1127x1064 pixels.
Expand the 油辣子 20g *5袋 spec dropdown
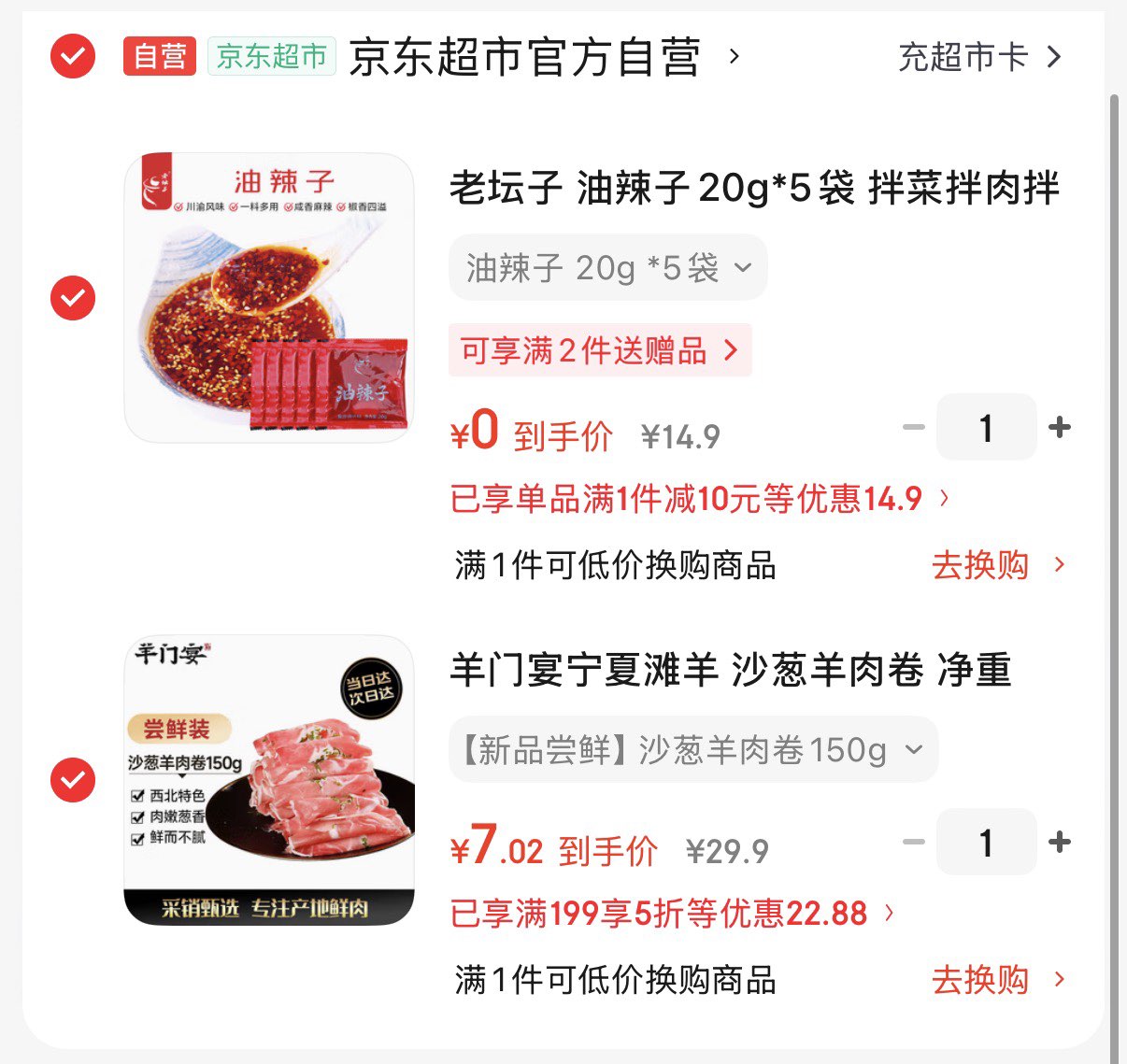pos(608,268)
